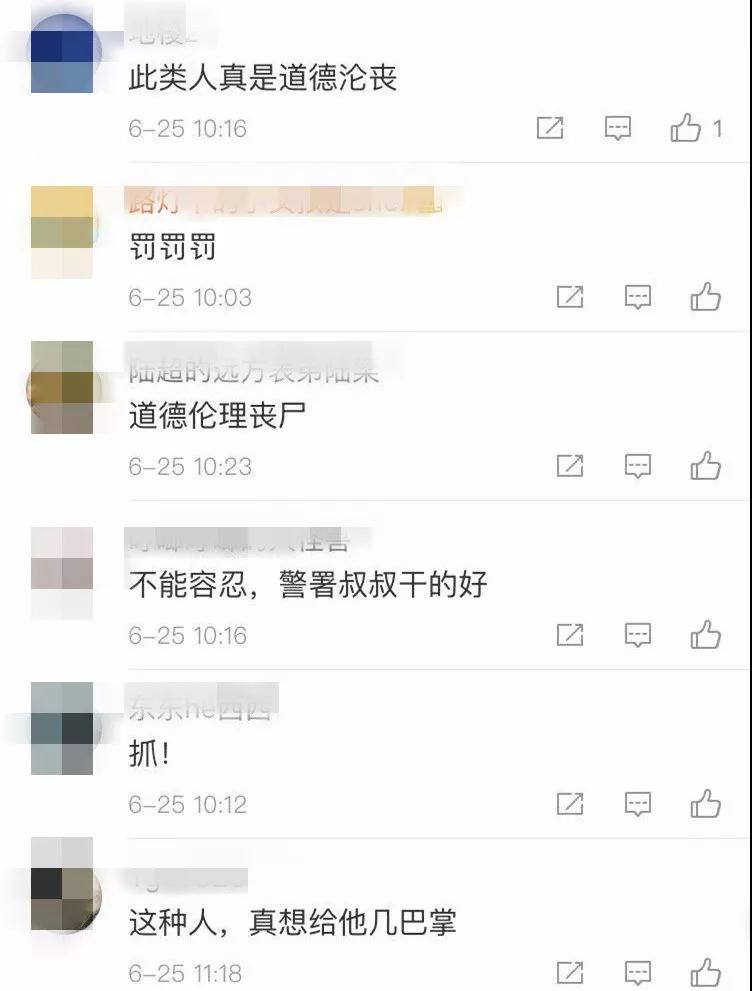Repost the comment '罚罚罚'
The width and height of the screenshot is (752, 991).
click(x=569, y=297)
